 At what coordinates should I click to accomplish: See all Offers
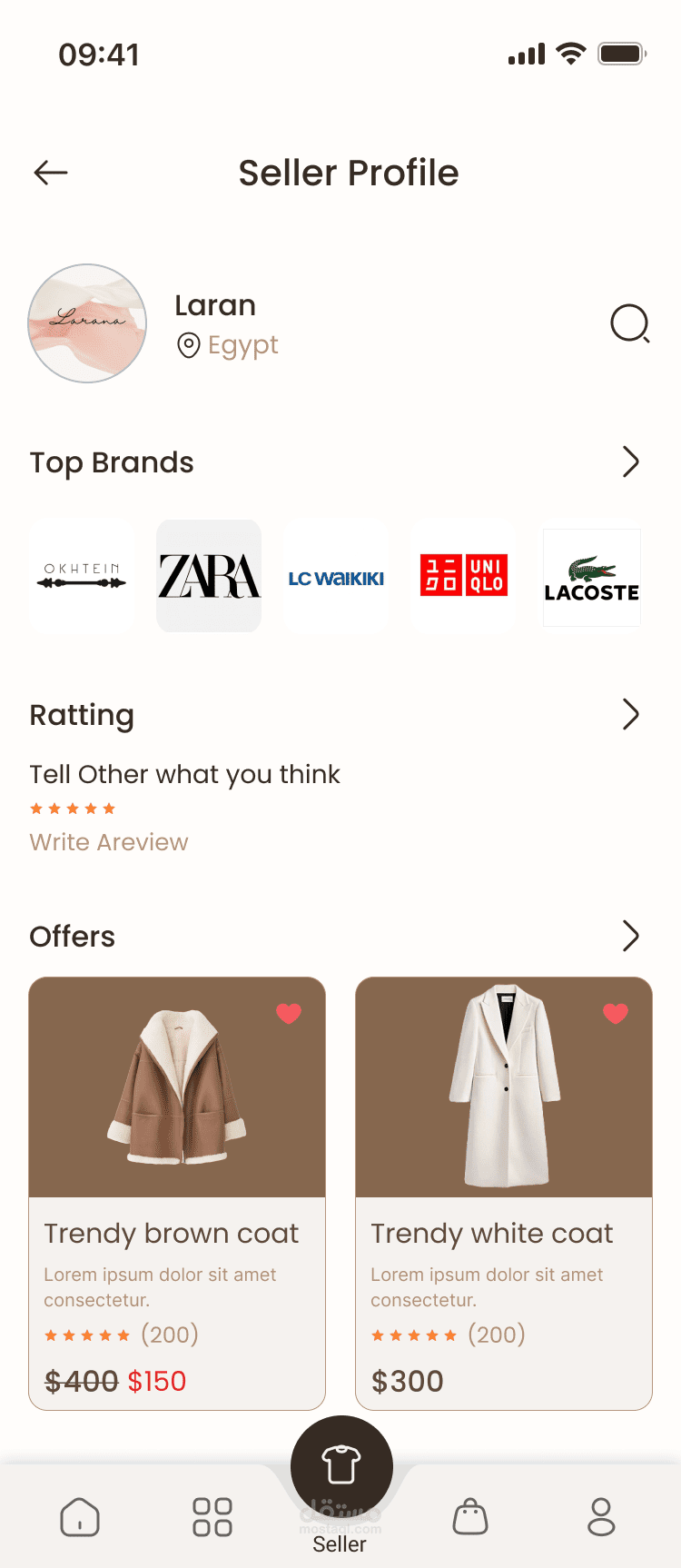click(x=630, y=936)
